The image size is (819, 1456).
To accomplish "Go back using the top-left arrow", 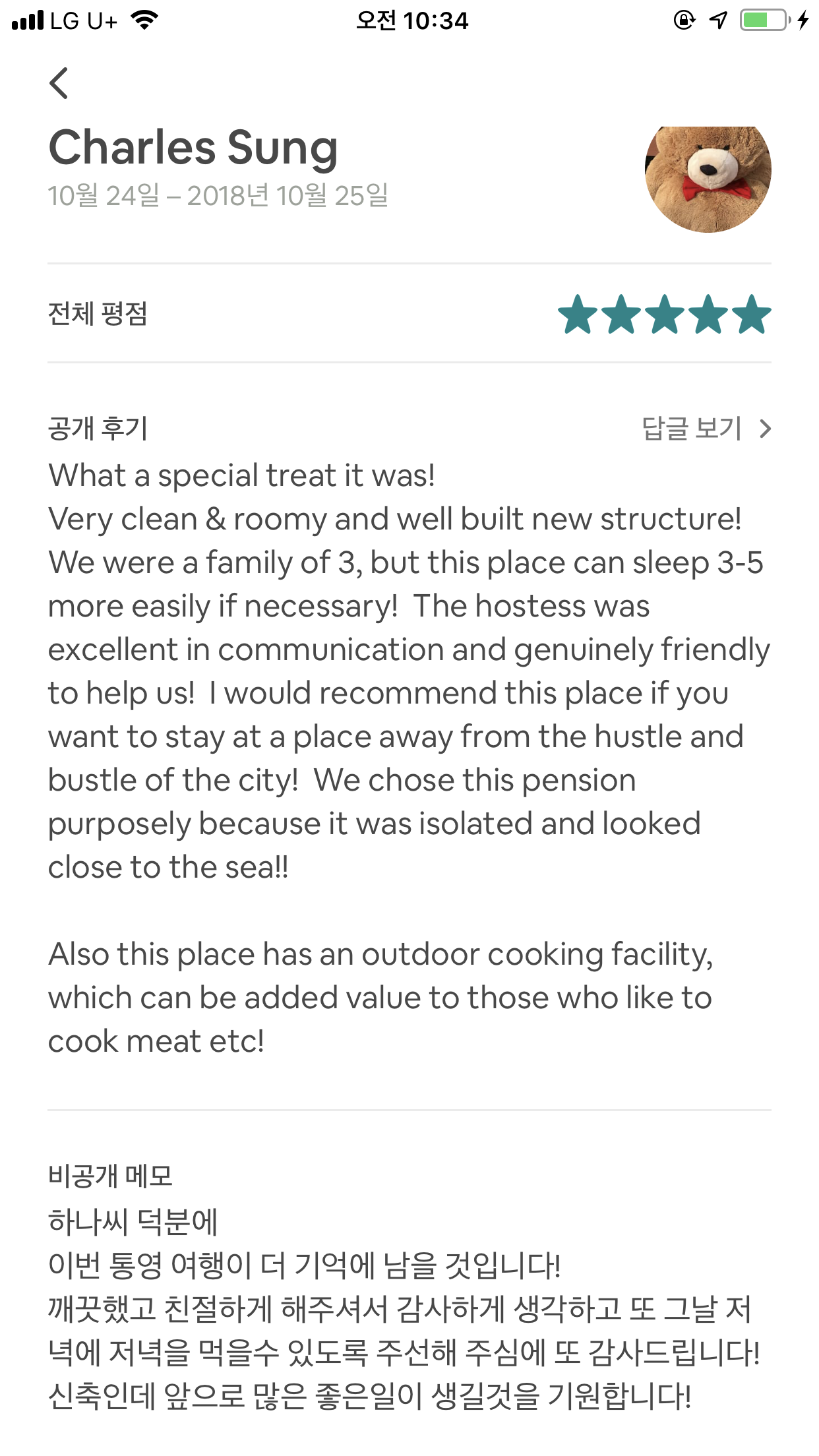I will click(x=59, y=83).
